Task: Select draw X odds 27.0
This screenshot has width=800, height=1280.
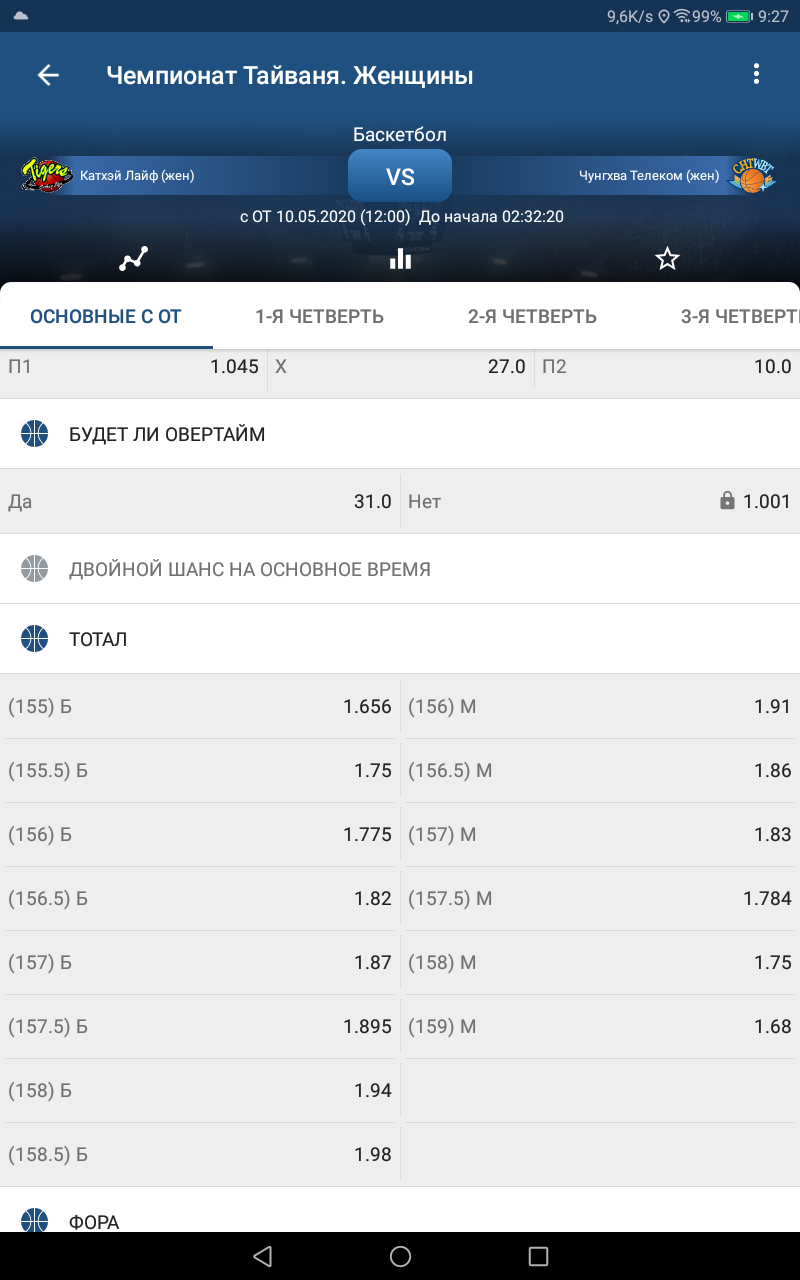Action: point(400,367)
